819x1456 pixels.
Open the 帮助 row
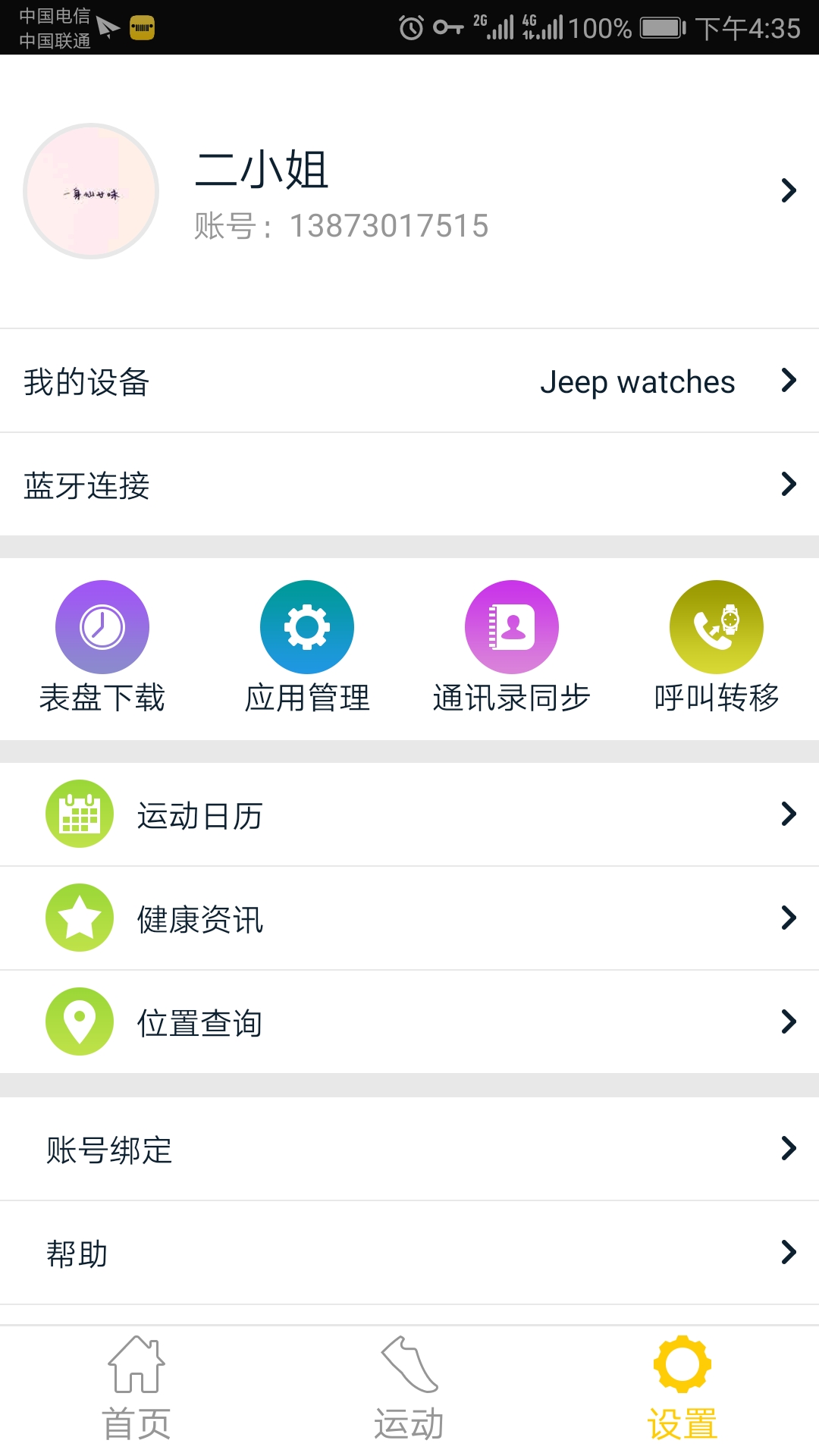click(x=409, y=1253)
